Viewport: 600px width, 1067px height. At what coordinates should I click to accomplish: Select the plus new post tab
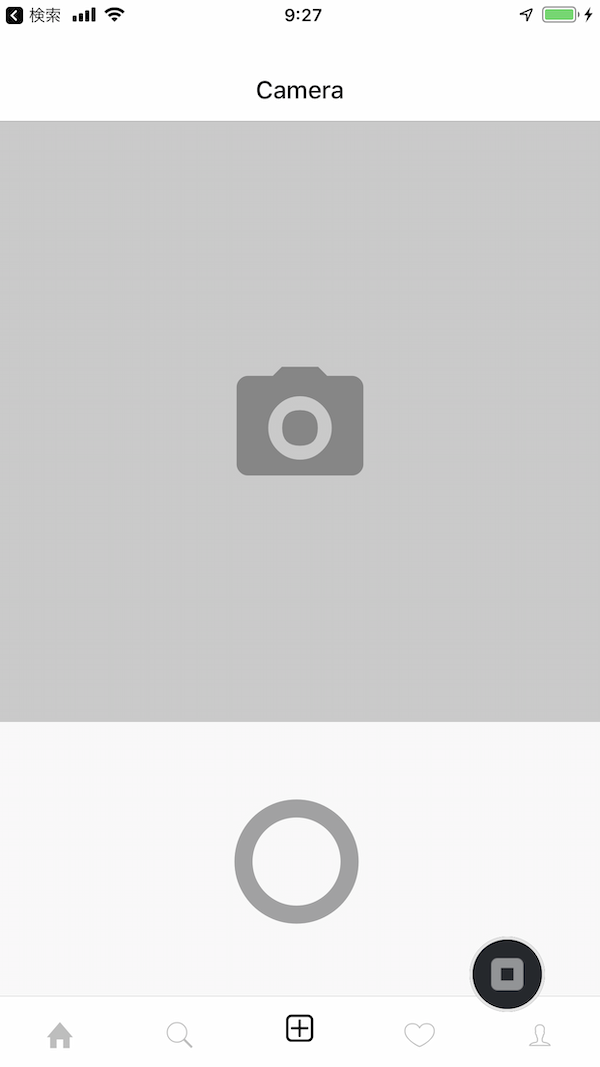click(299, 1028)
